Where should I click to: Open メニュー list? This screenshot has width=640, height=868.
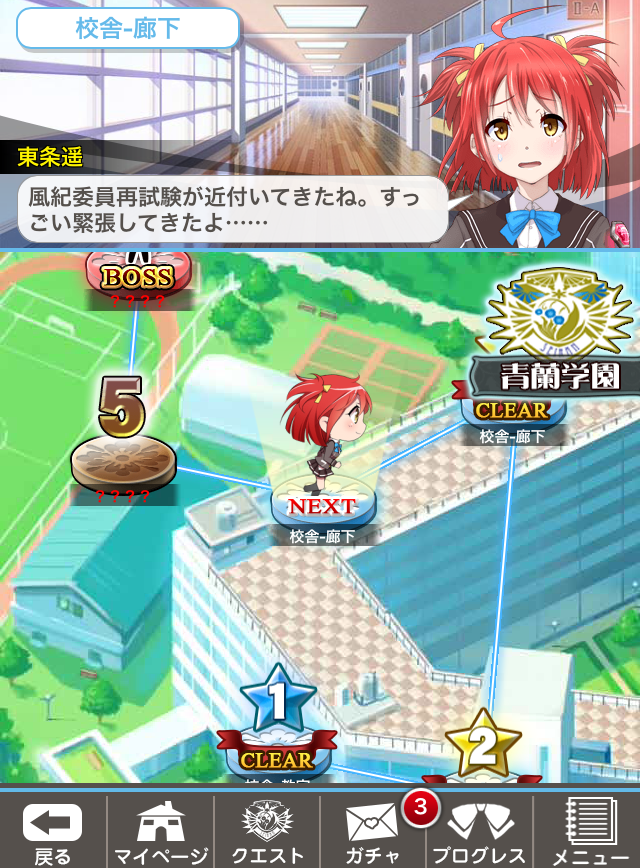pos(588,831)
